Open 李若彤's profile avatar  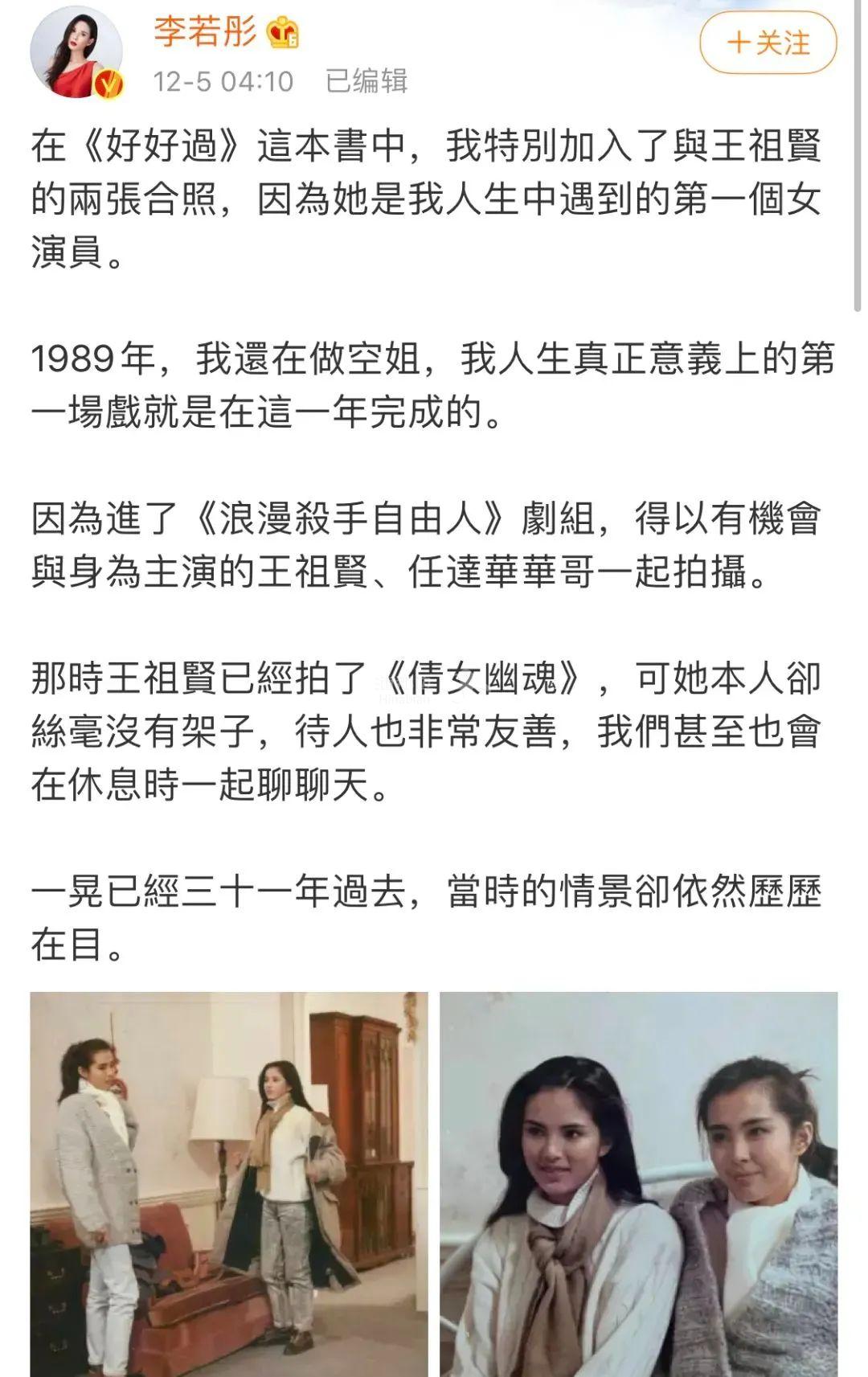76,55
